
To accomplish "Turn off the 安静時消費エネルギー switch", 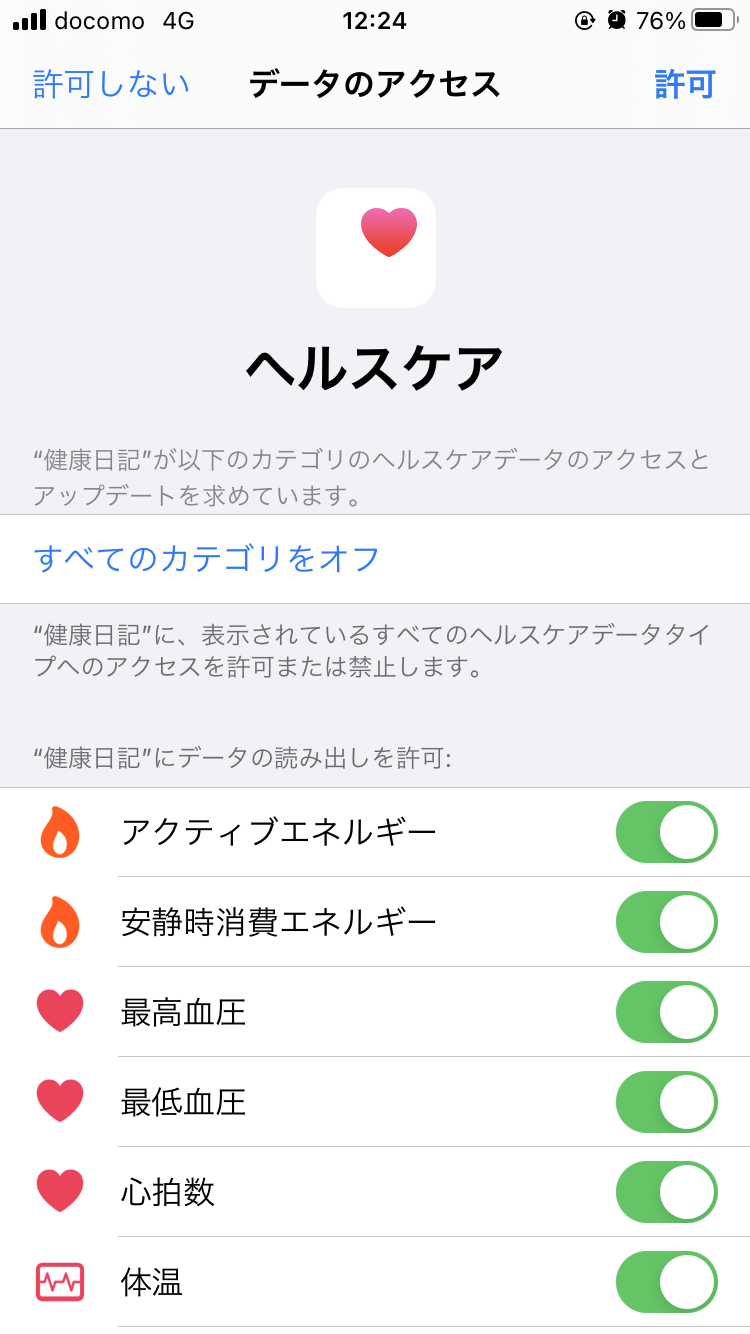I will coord(666,921).
